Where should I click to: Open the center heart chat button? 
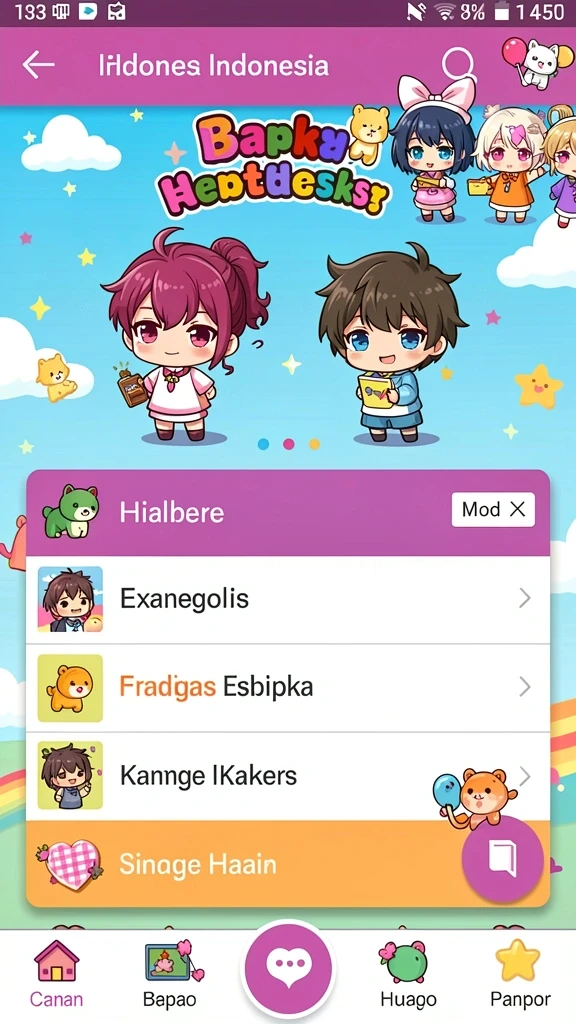(288, 967)
